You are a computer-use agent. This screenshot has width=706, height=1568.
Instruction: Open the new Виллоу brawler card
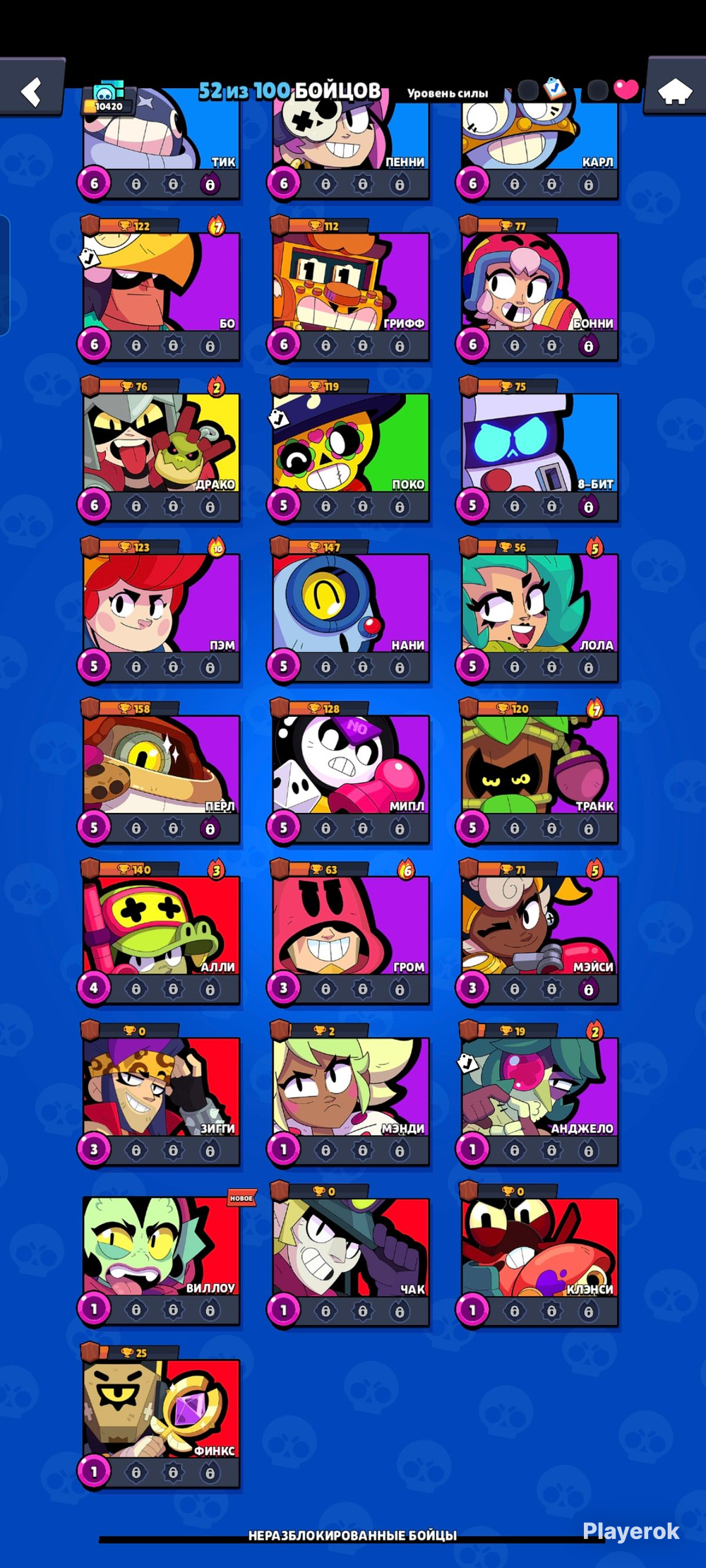(161, 1247)
